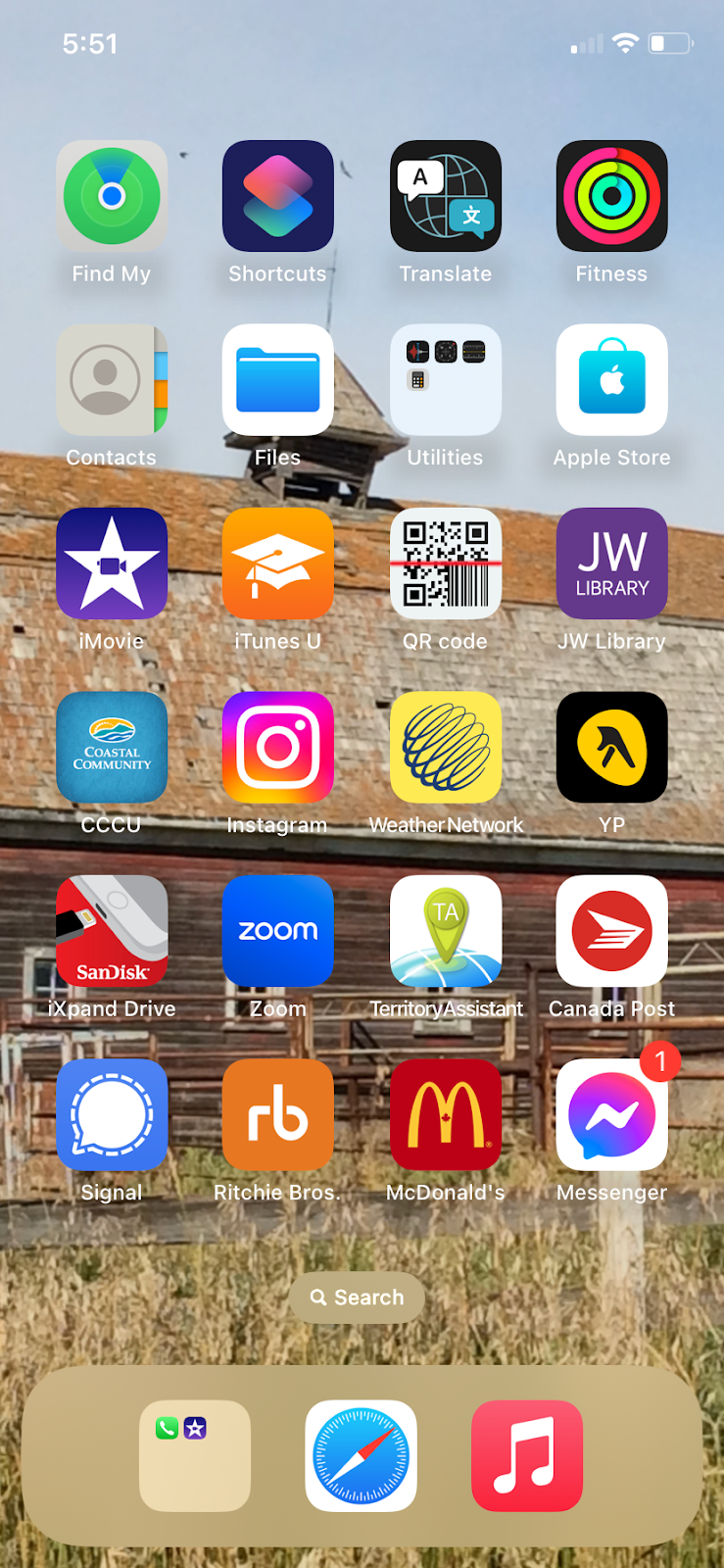The height and width of the screenshot is (1568, 724).
Task: Open the Find My app
Action: [x=112, y=196]
